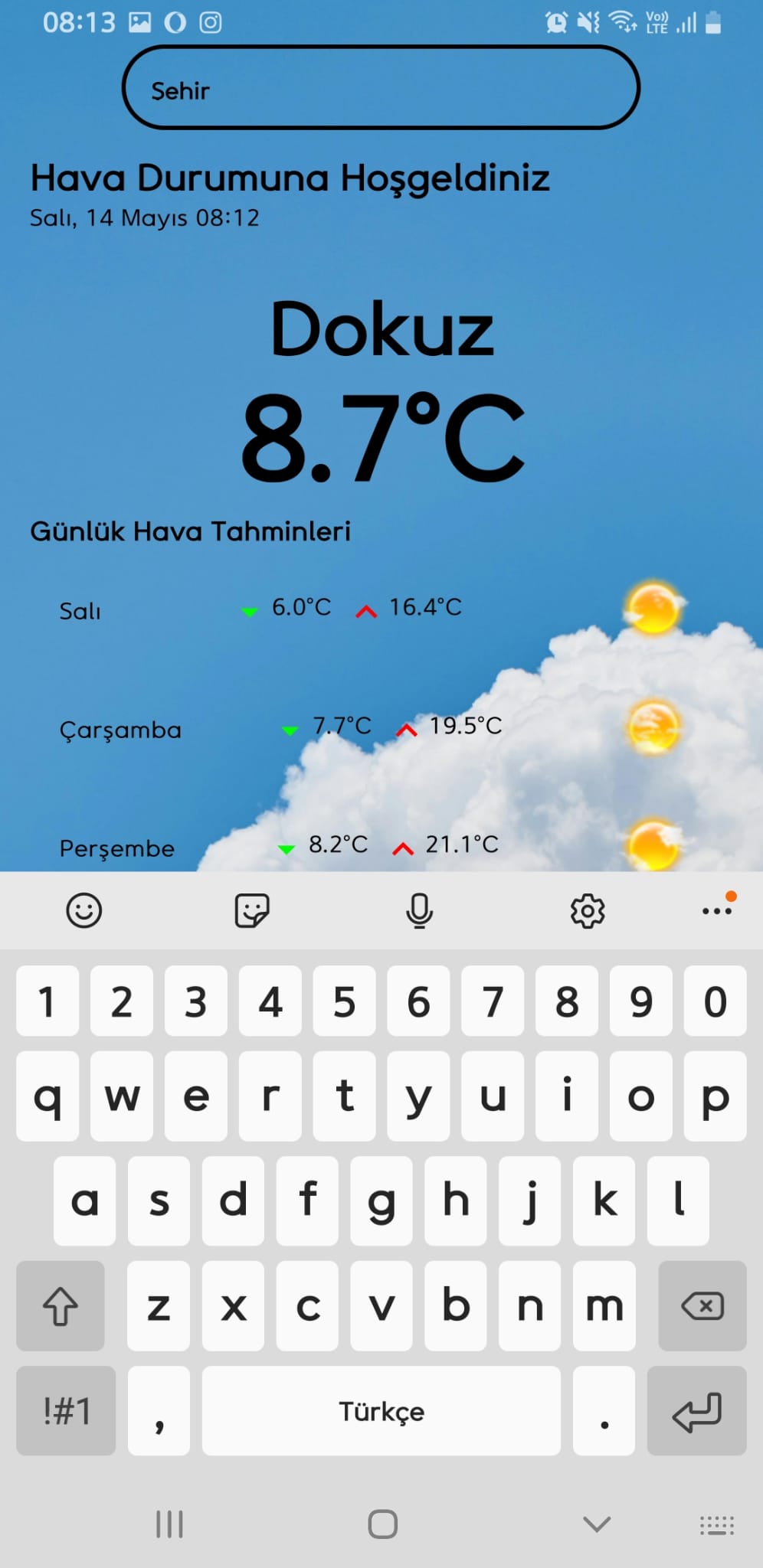The image size is (763, 1568).
Task: Open the keyboard sticker panel
Action: point(251,911)
